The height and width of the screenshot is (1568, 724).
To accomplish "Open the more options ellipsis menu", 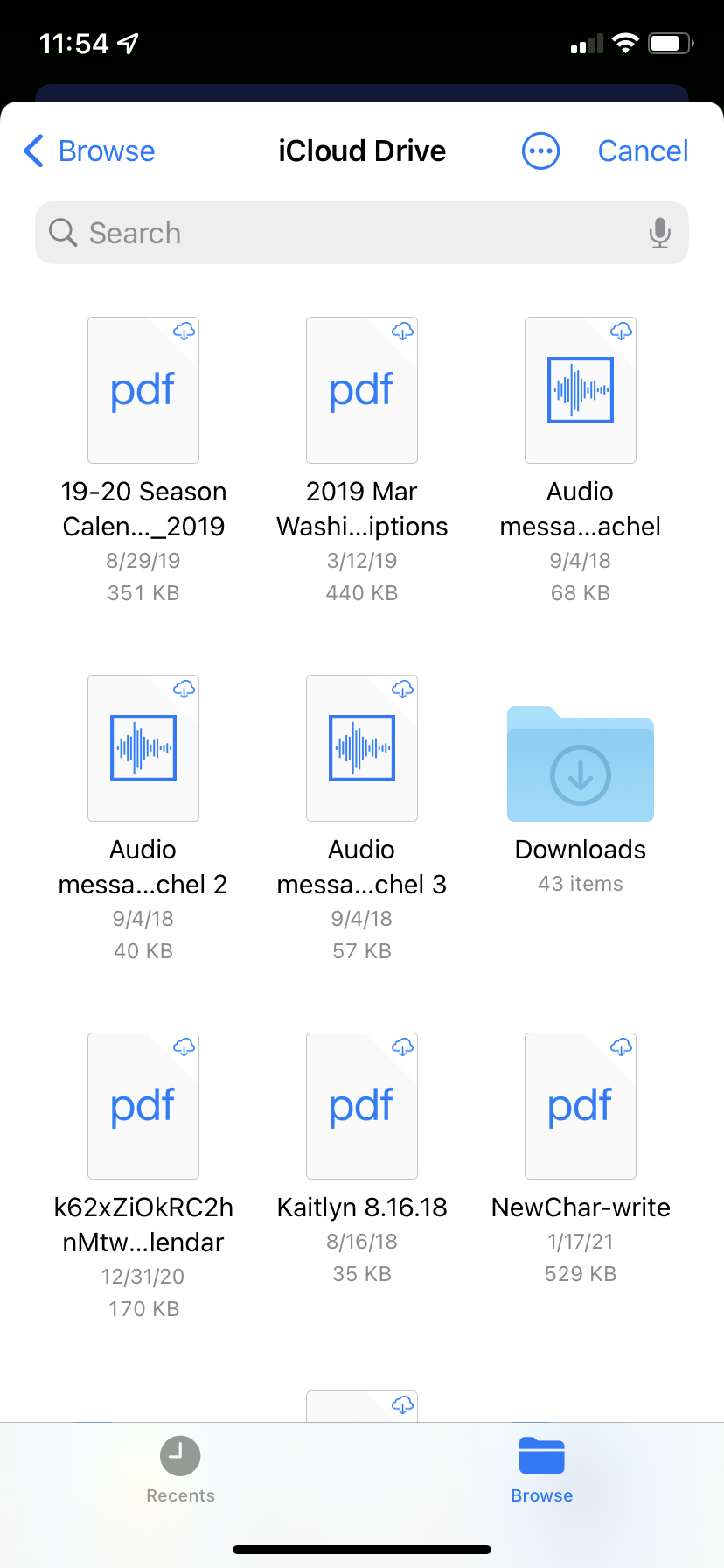I will 540,151.
